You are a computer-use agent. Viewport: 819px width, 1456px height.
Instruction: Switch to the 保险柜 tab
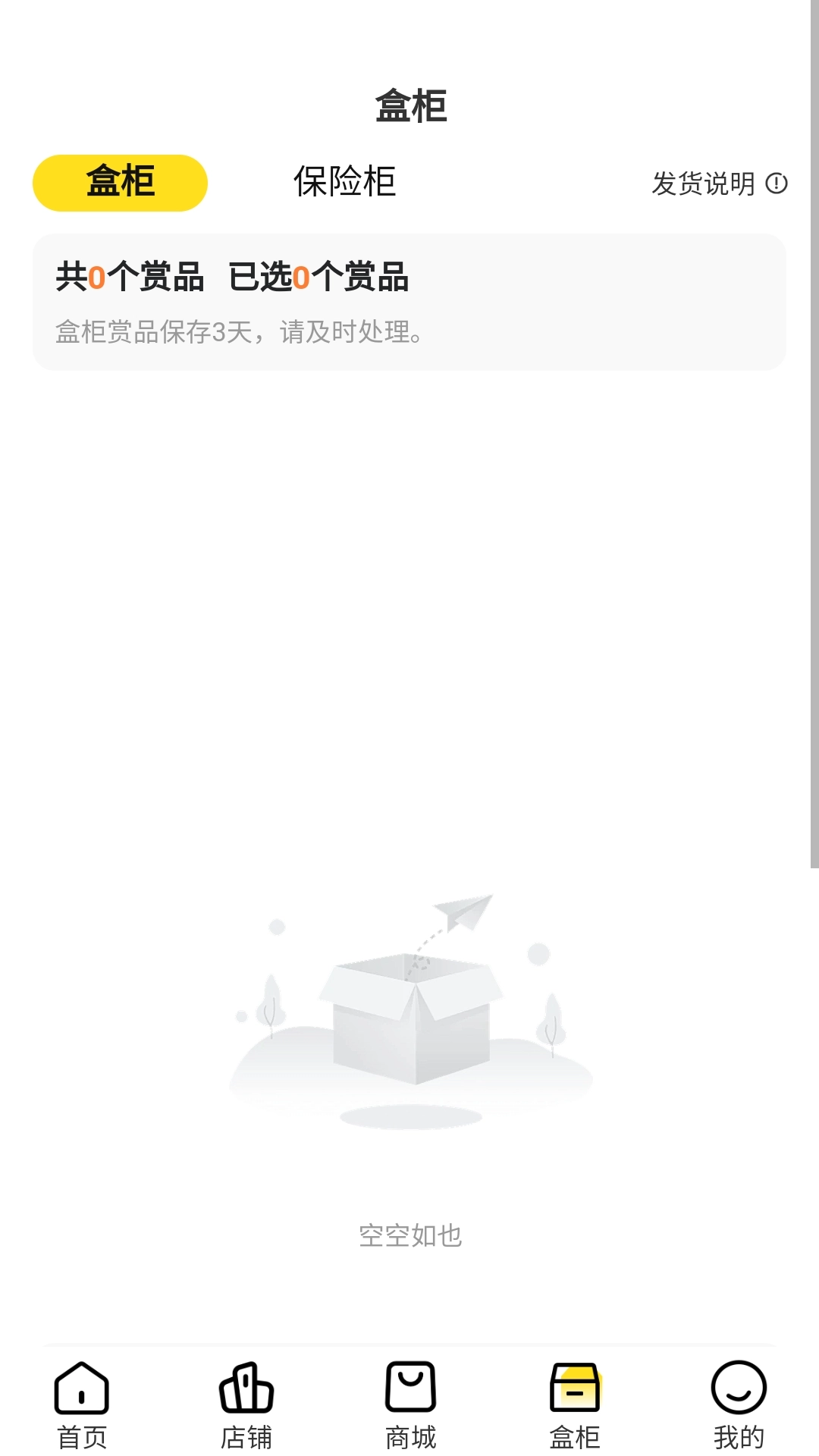tap(344, 182)
